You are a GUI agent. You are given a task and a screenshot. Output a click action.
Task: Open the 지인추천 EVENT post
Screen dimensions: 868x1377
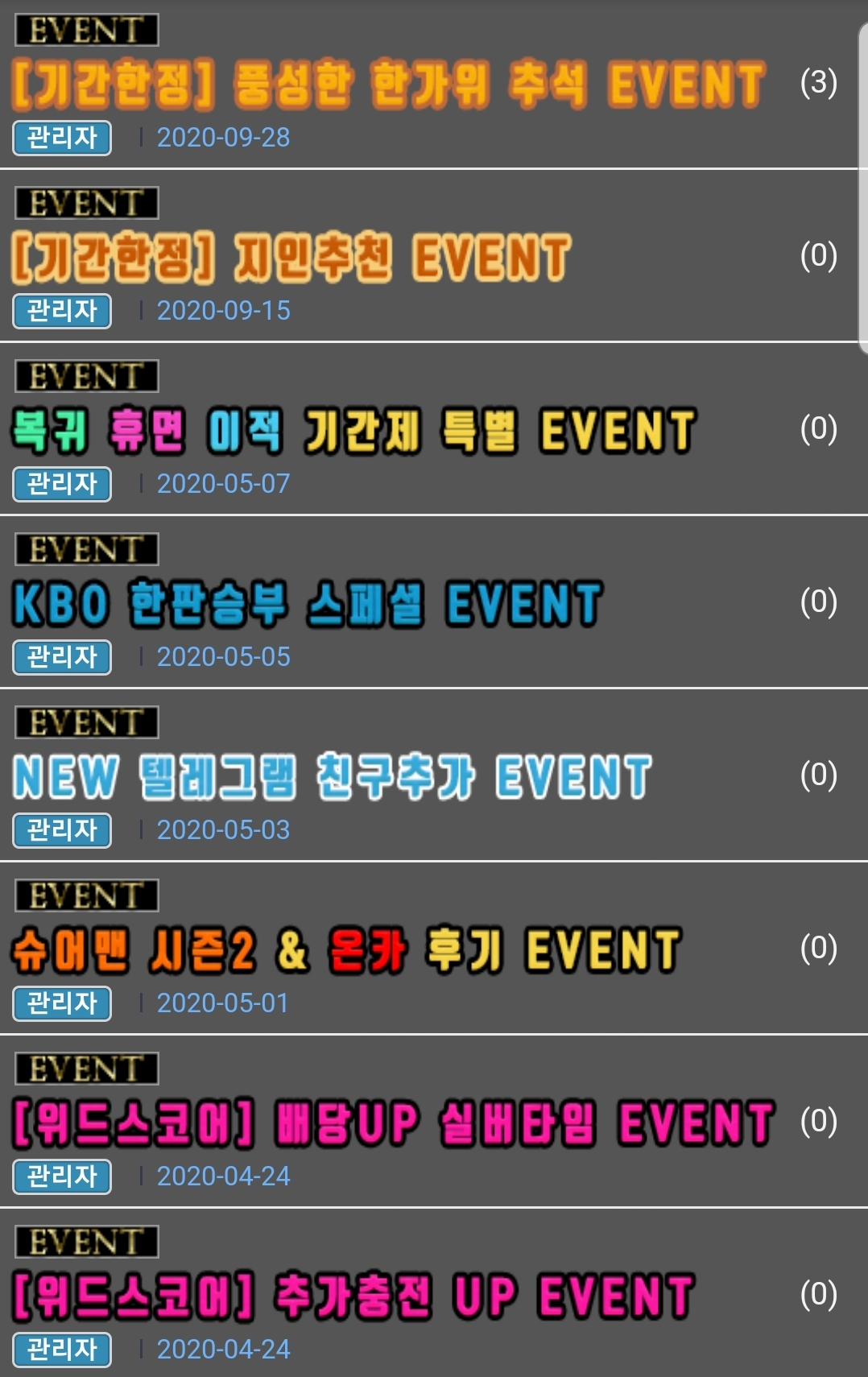point(291,258)
